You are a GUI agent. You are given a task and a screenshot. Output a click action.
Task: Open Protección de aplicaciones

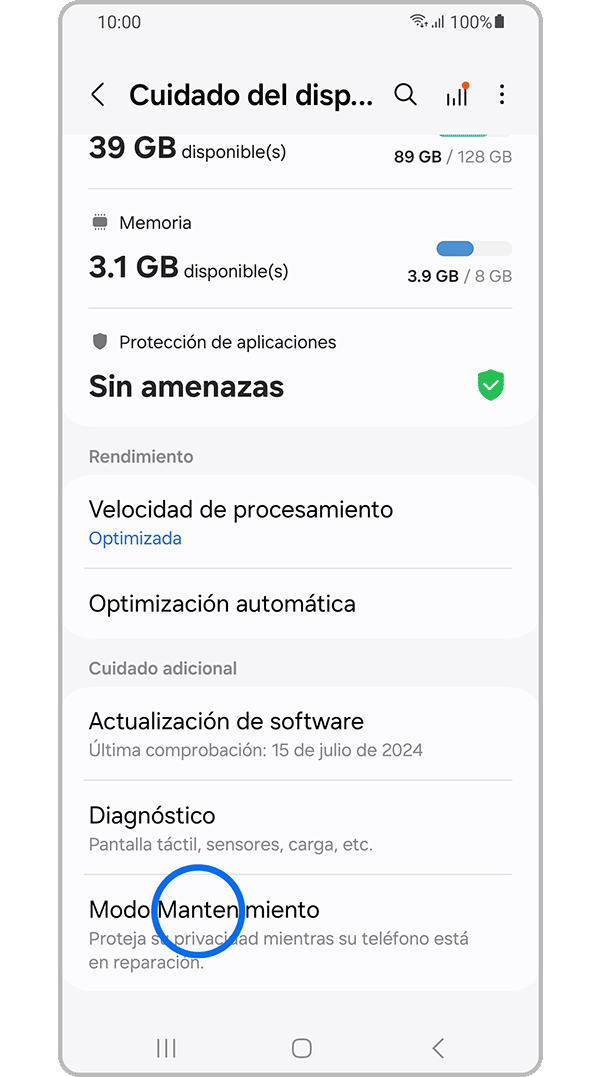pos(300,368)
